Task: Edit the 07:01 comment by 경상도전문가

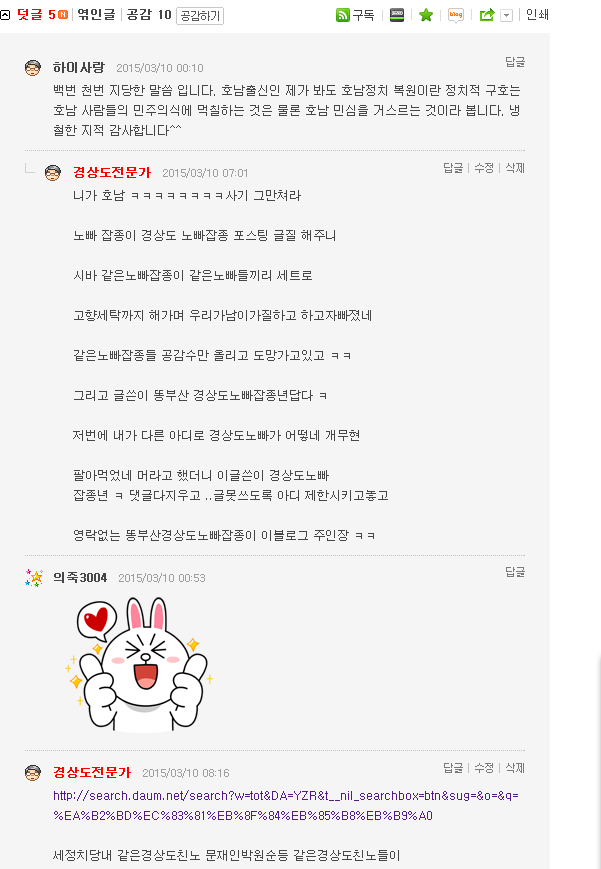Action: (x=484, y=168)
